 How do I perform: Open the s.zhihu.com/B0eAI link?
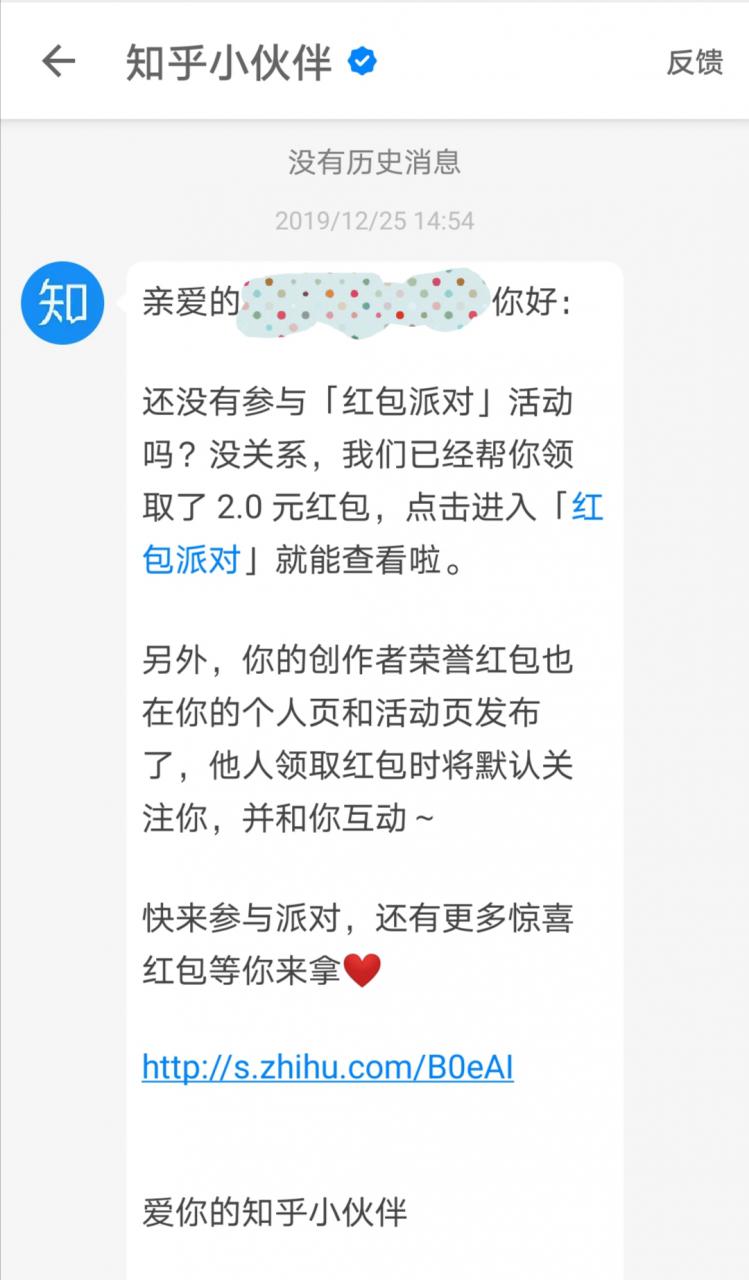point(327,1066)
